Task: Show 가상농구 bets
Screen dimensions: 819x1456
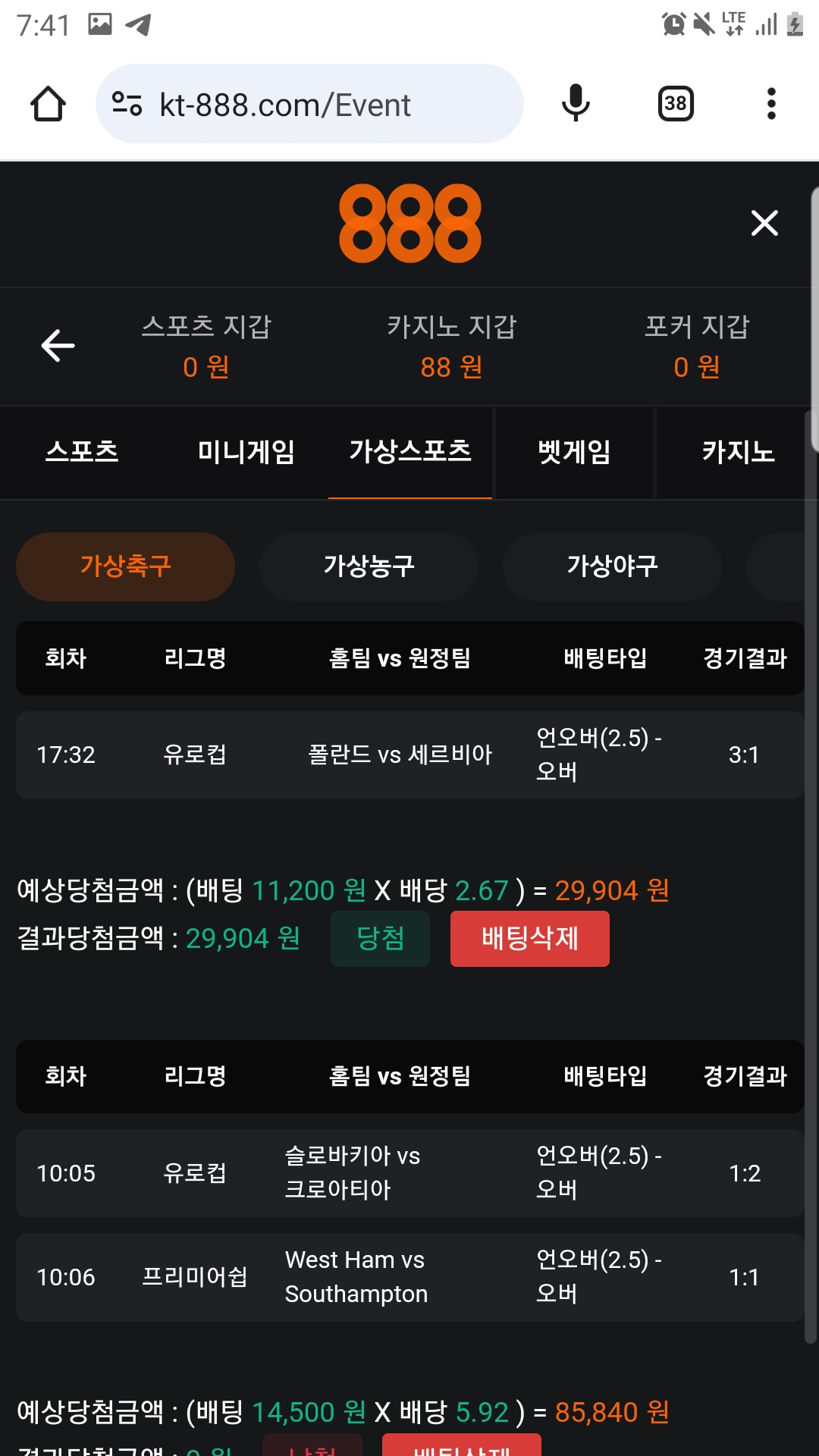Action: (369, 566)
